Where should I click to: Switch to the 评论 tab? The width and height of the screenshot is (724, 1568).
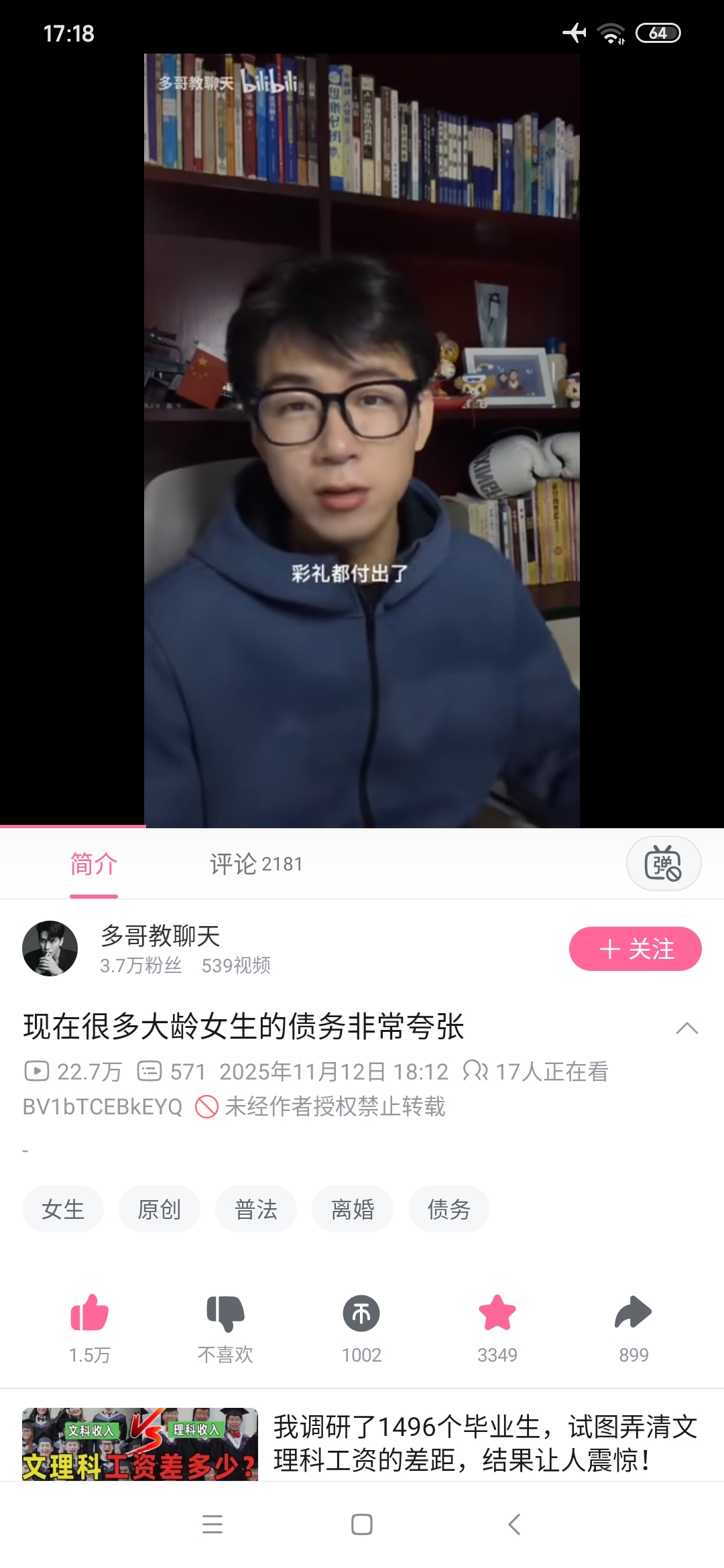255,864
